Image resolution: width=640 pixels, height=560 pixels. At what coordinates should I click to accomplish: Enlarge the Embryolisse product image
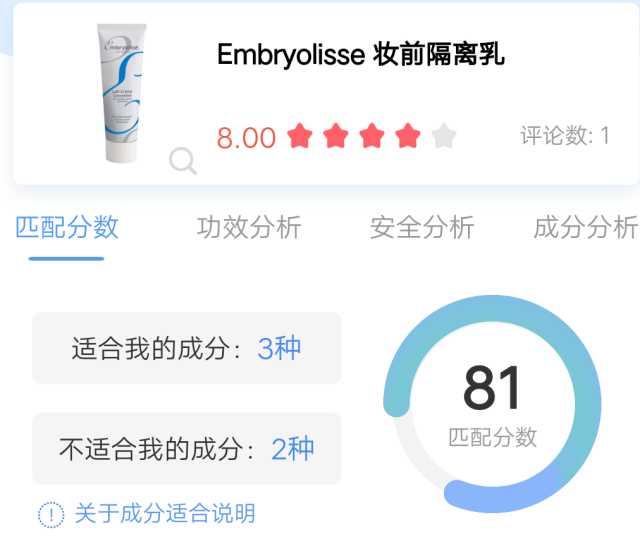[x=182, y=160]
